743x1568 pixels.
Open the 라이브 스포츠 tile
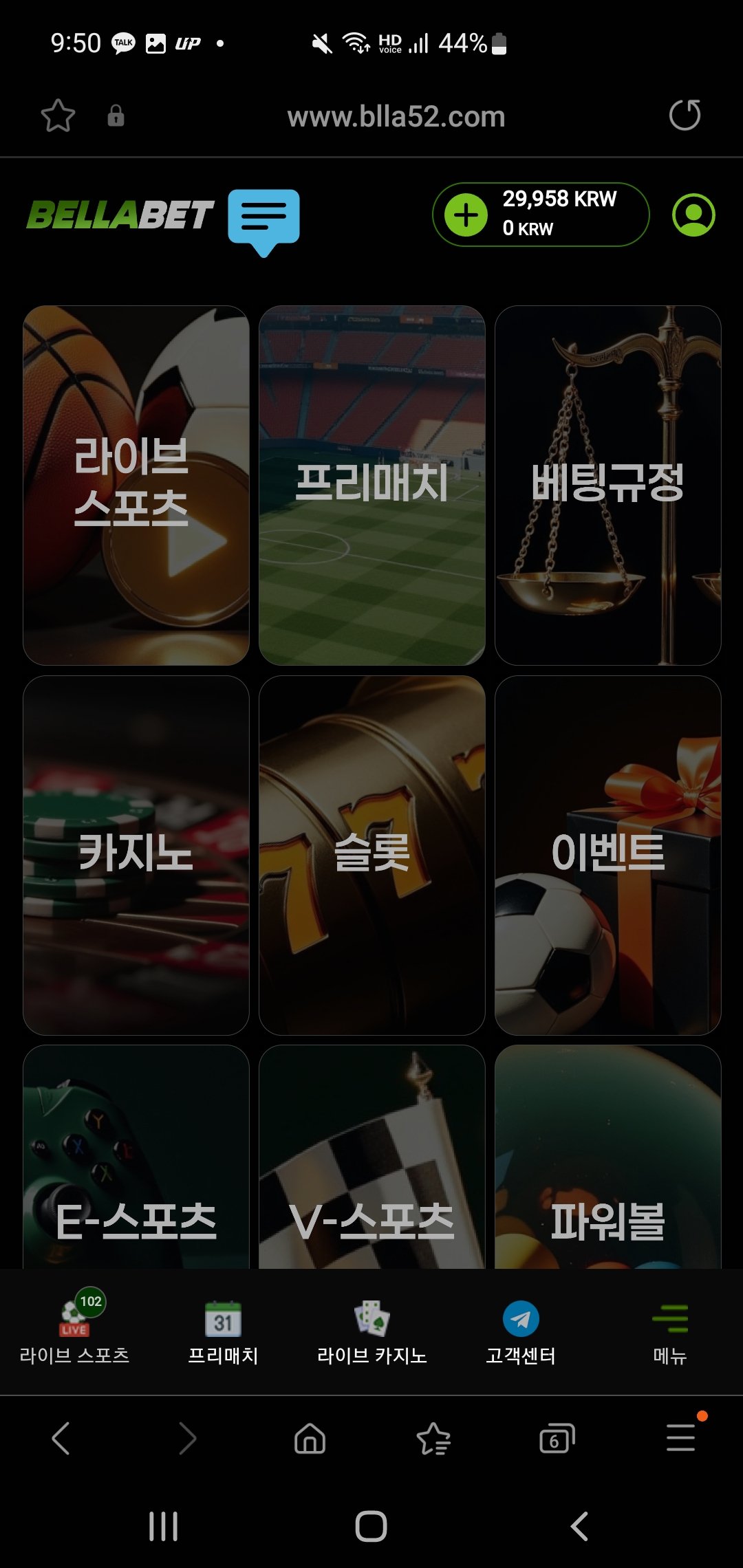click(x=136, y=485)
